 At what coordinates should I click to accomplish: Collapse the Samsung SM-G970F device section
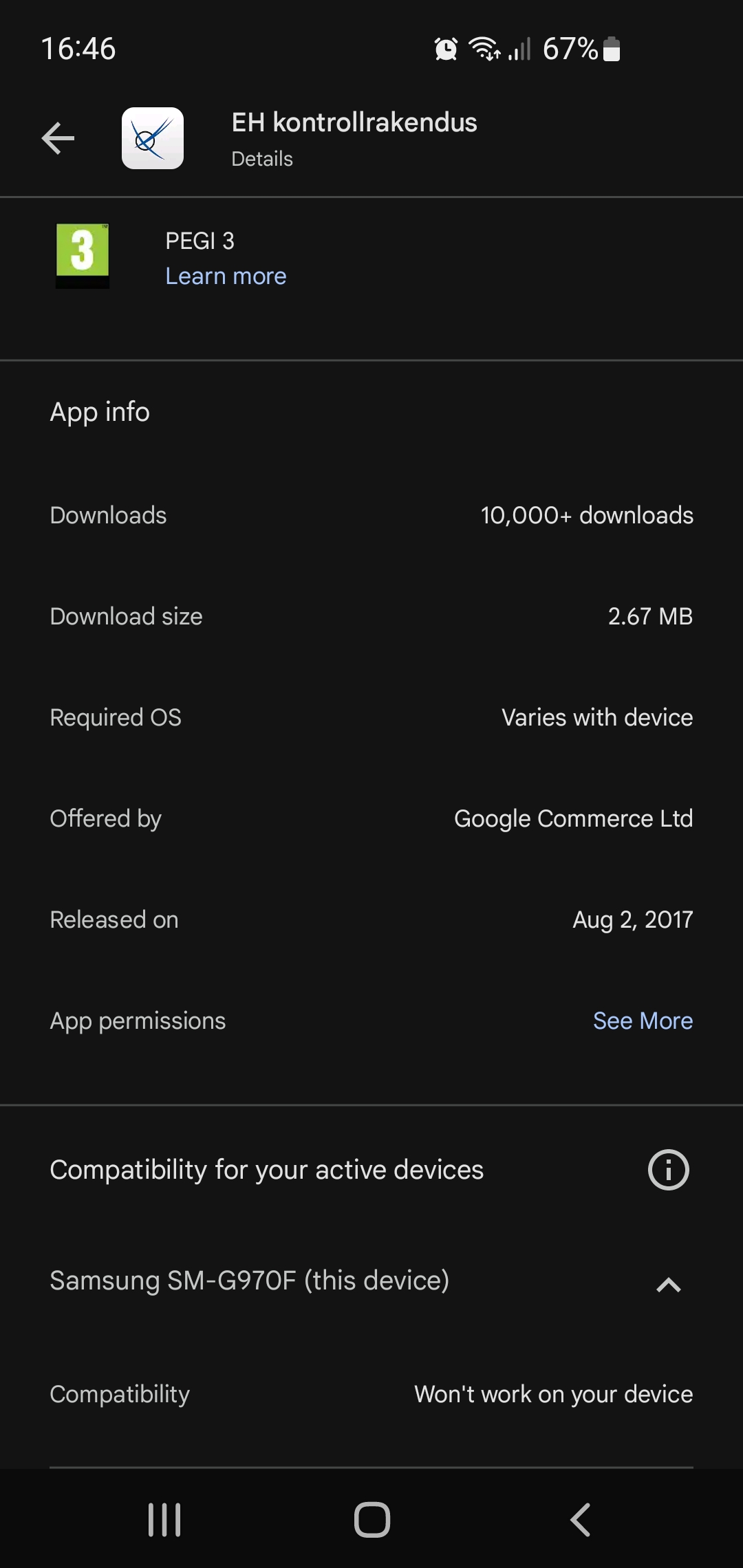pos(668,1284)
